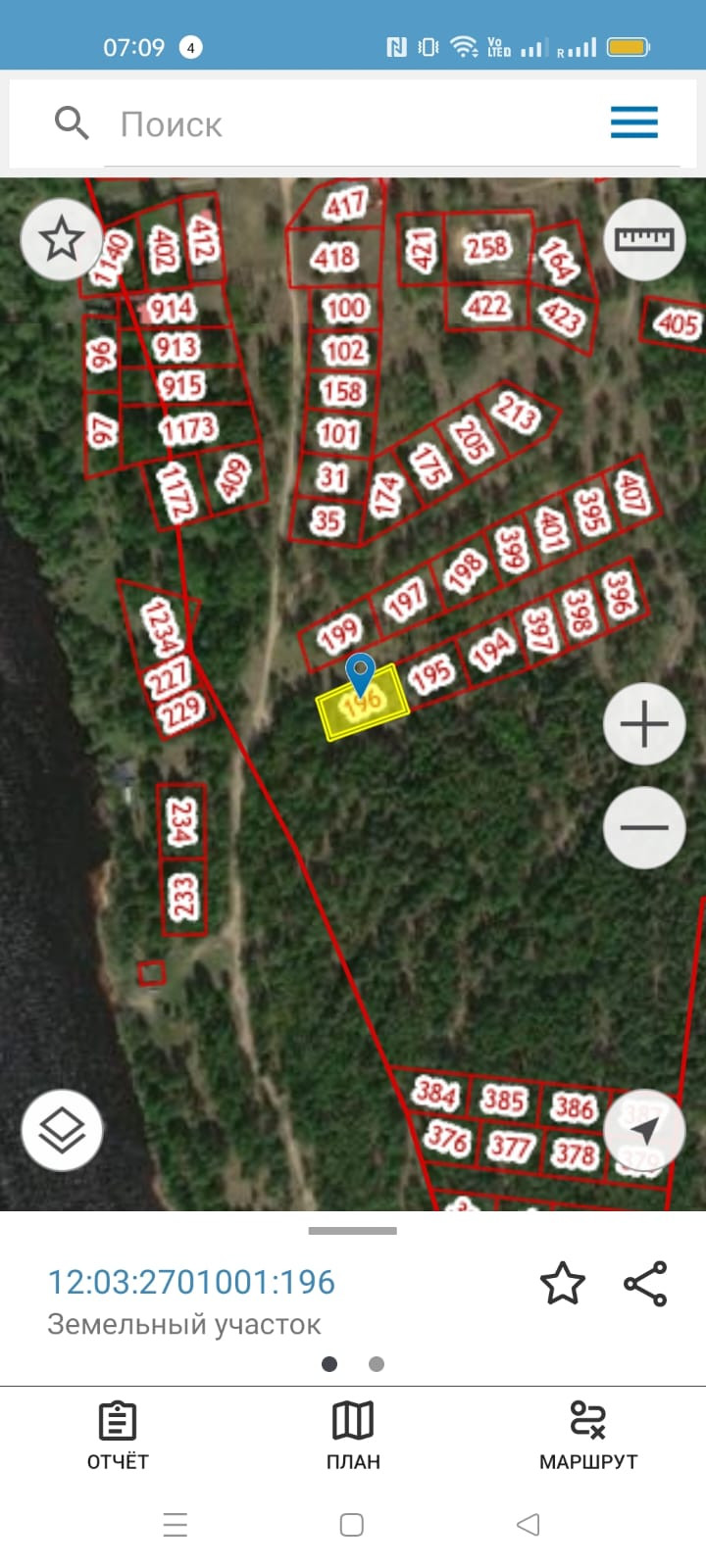Share the selected land parcel
Viewport: 706px width, 1568px height.
tap(645, 1284)
